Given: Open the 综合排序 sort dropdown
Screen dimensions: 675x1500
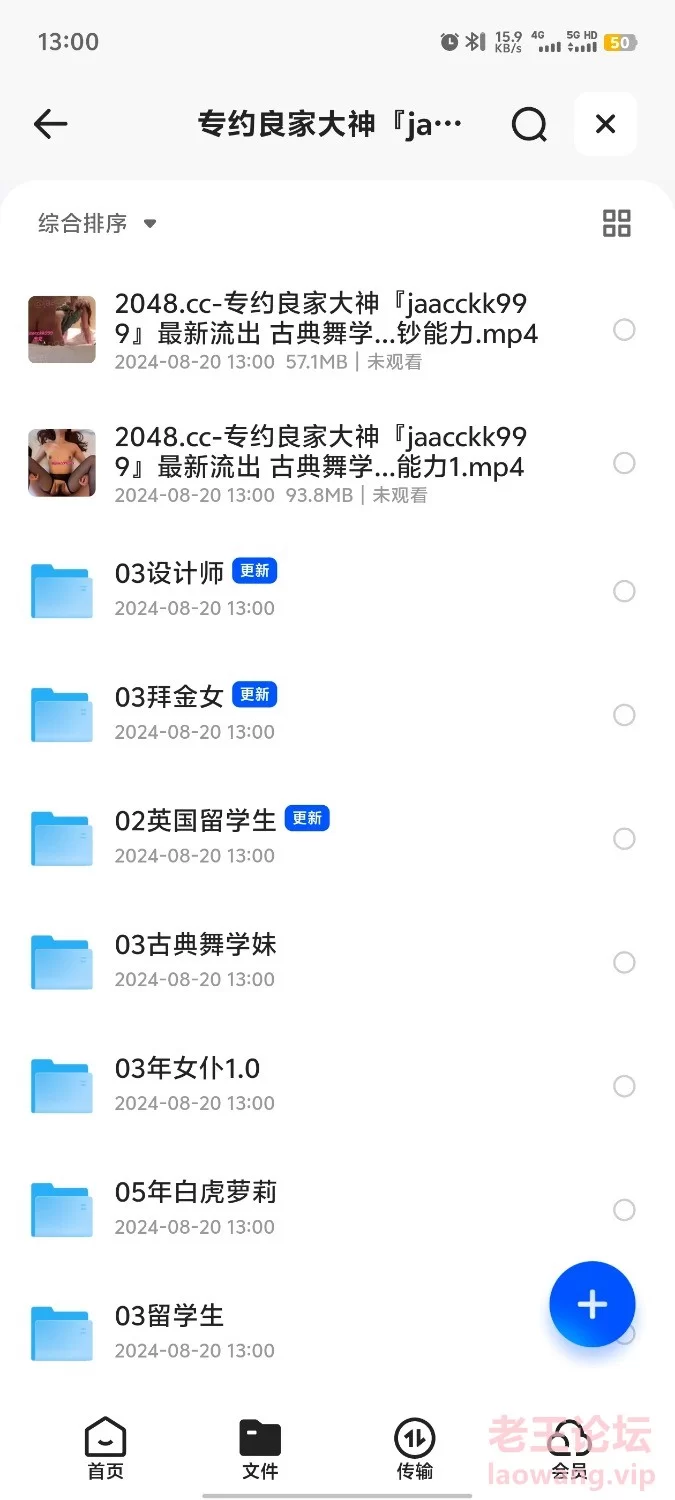Looking at the screenshot, I should [97, 223].
